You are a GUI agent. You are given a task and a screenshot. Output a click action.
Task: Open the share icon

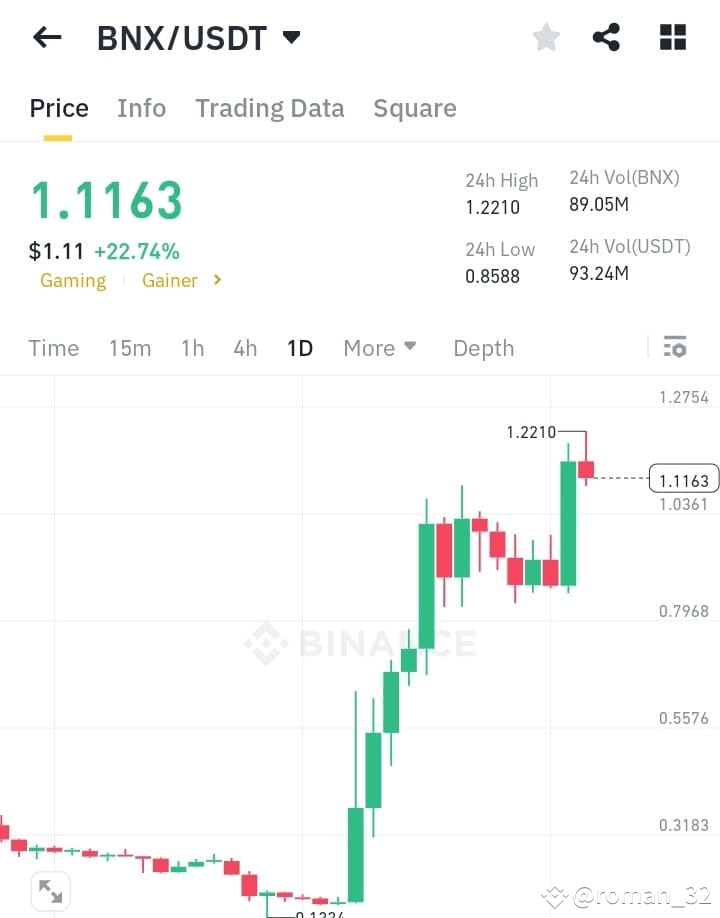(606, 36)
